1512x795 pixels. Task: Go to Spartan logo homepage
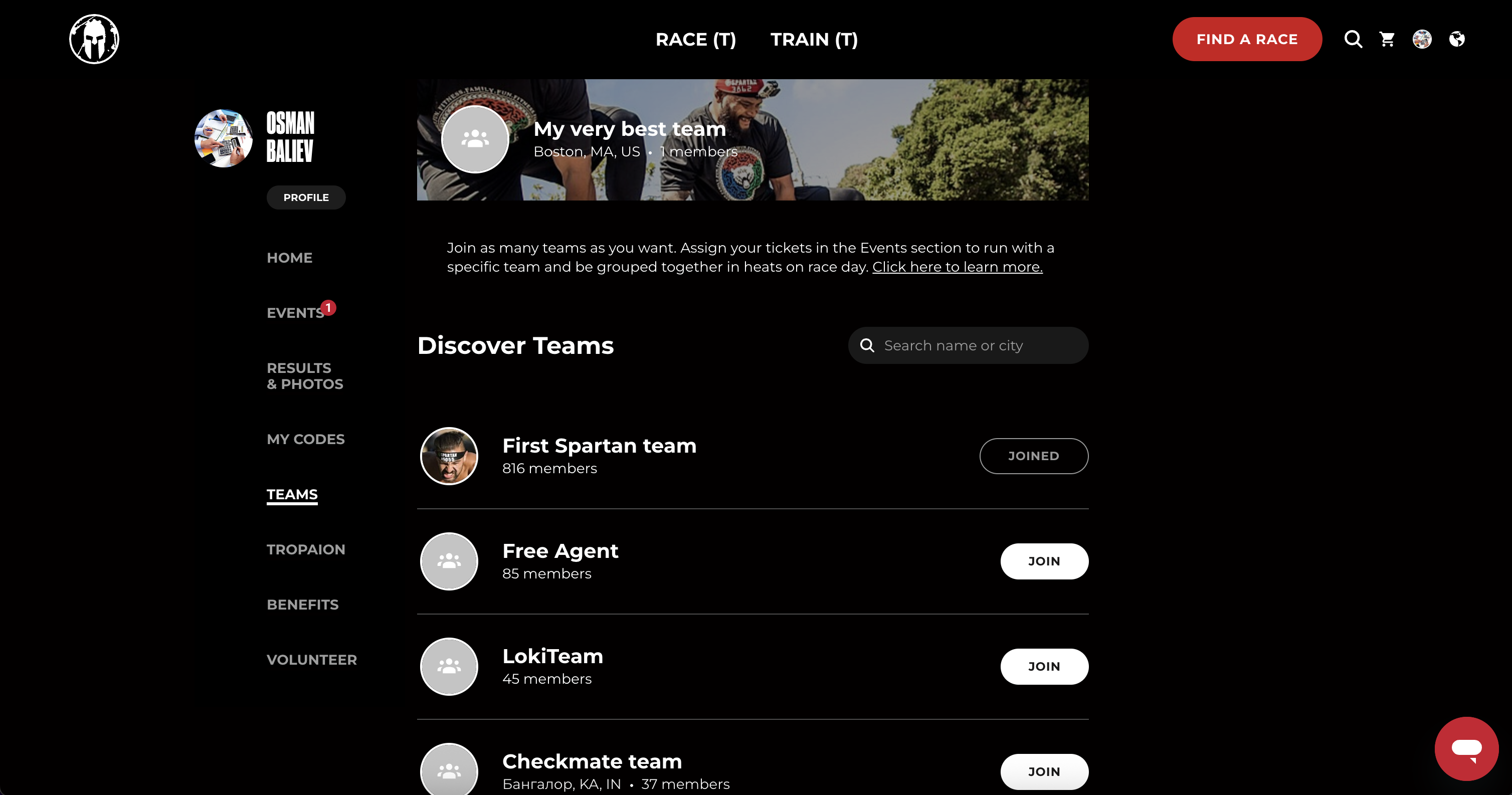tap(94, 39)
